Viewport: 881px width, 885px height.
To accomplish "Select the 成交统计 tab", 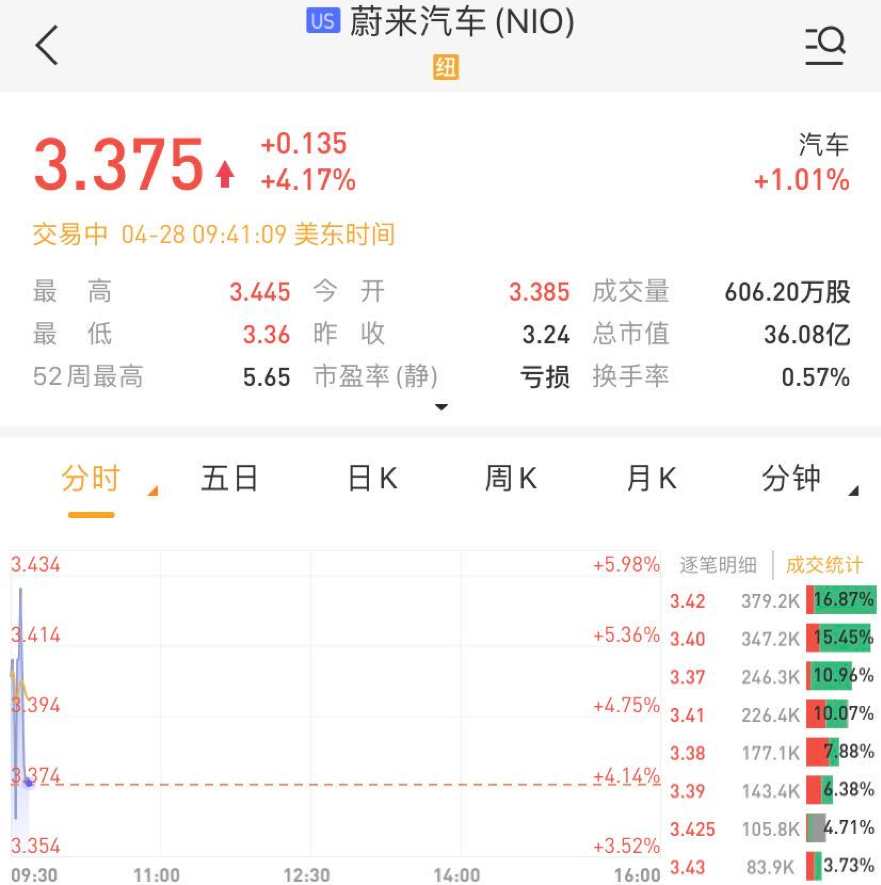I will point(824,565).
